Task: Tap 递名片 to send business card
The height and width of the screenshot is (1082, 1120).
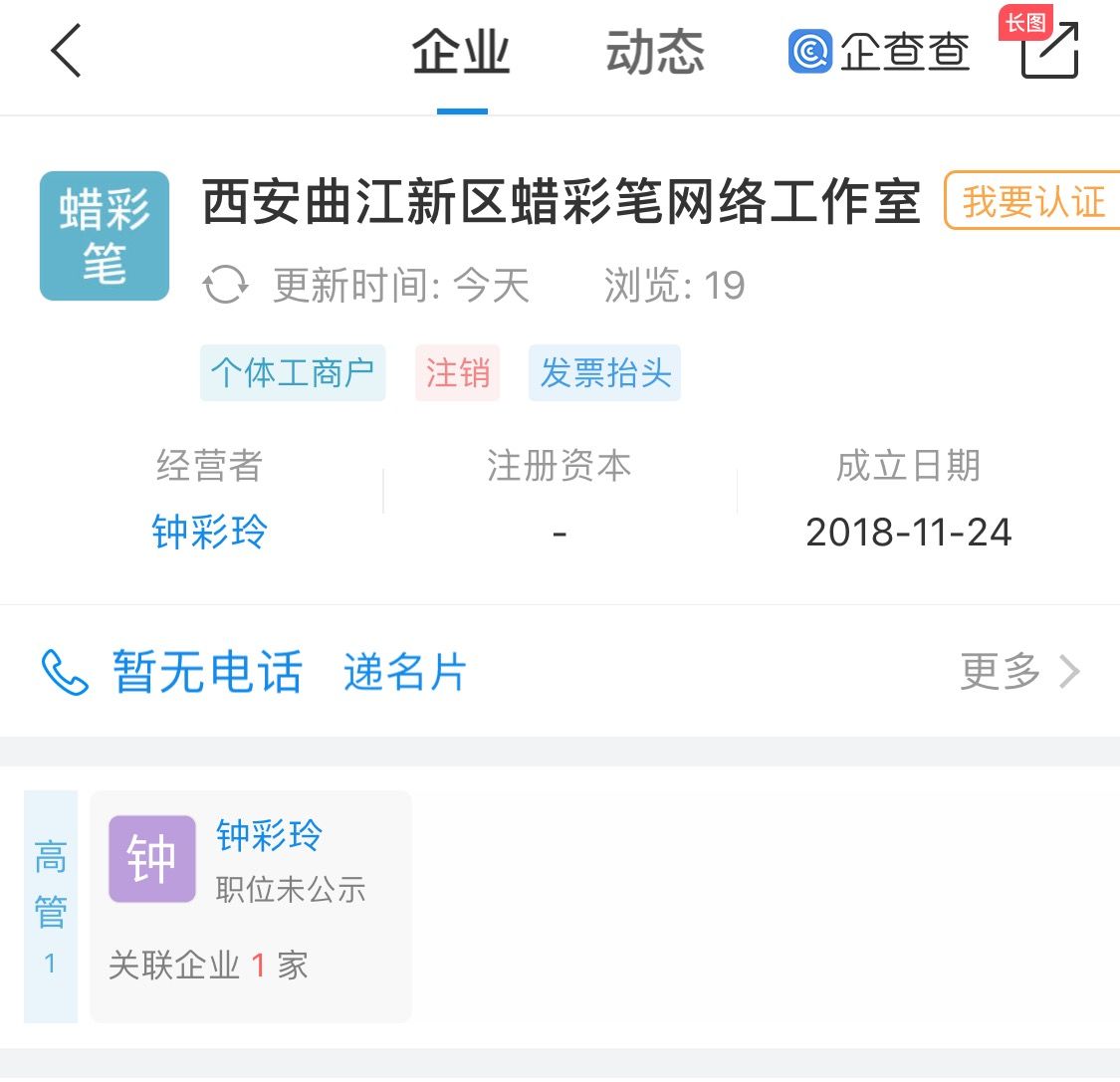Action: click(404, 672)
